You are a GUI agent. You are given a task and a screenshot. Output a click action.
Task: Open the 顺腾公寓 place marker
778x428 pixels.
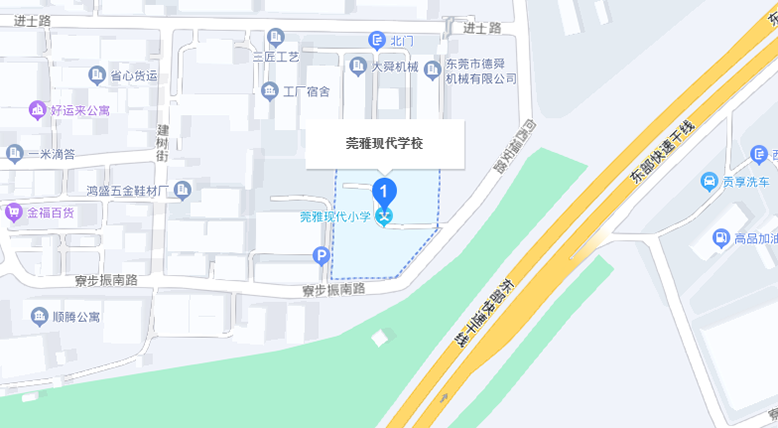click(39, 317)
